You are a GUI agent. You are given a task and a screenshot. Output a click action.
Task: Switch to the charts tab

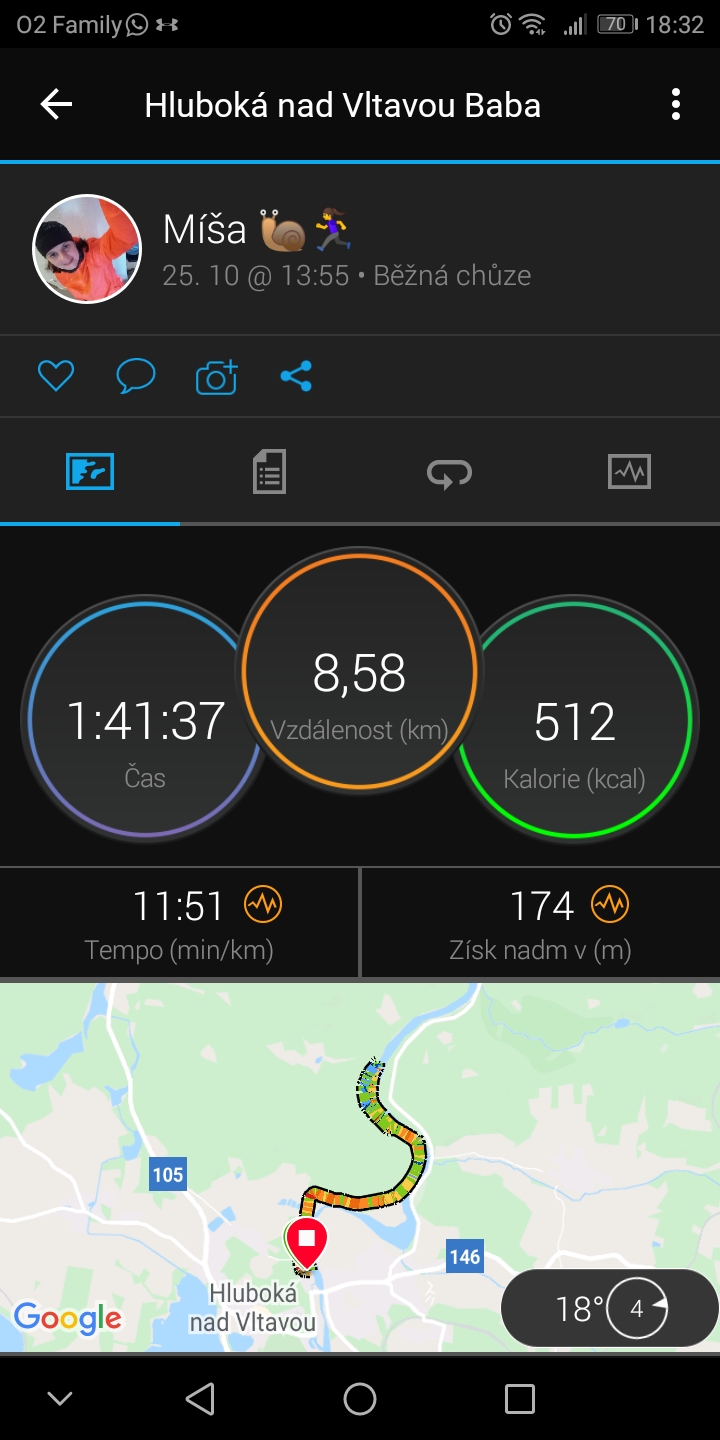[629, 471]
